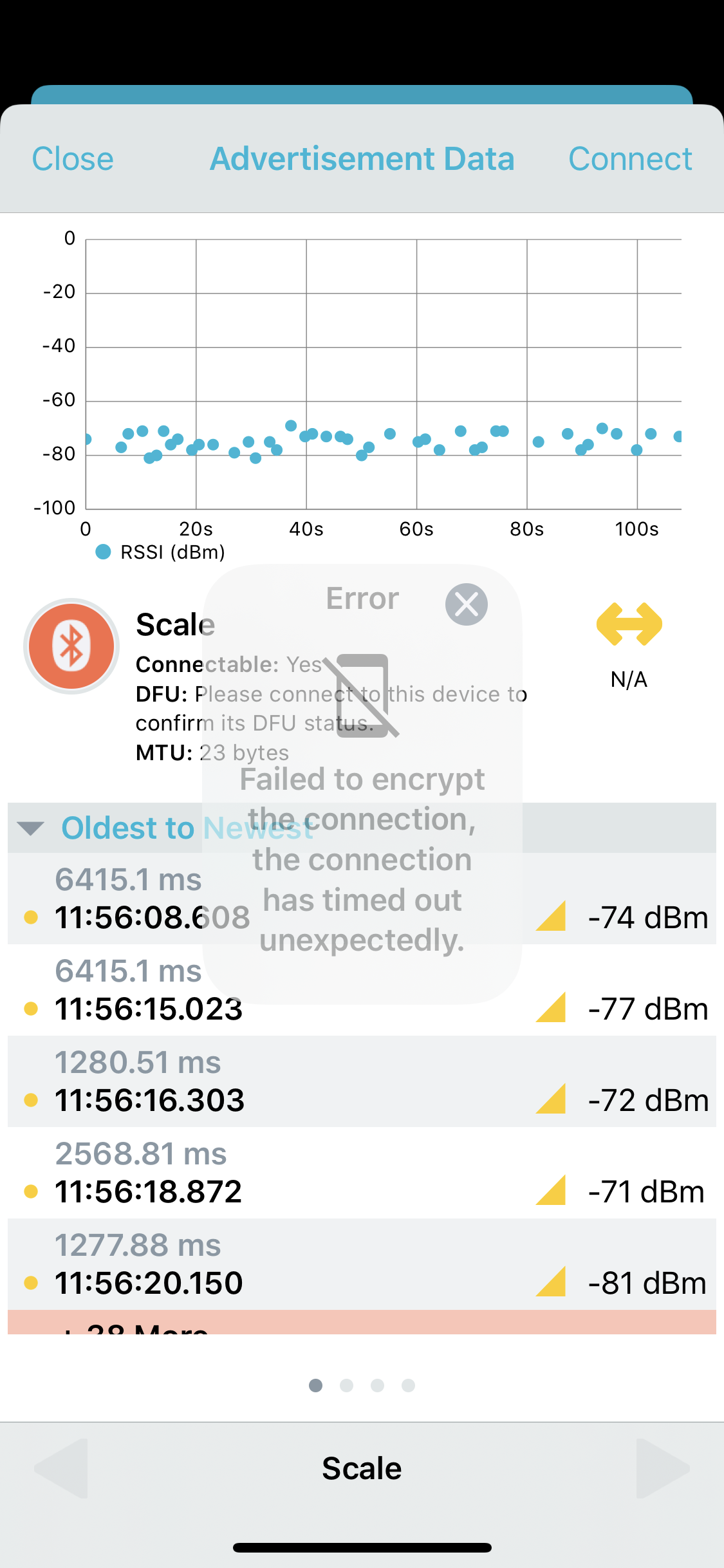Connect to the Scale device
724x1568 pixels.
tap(630, 159)
